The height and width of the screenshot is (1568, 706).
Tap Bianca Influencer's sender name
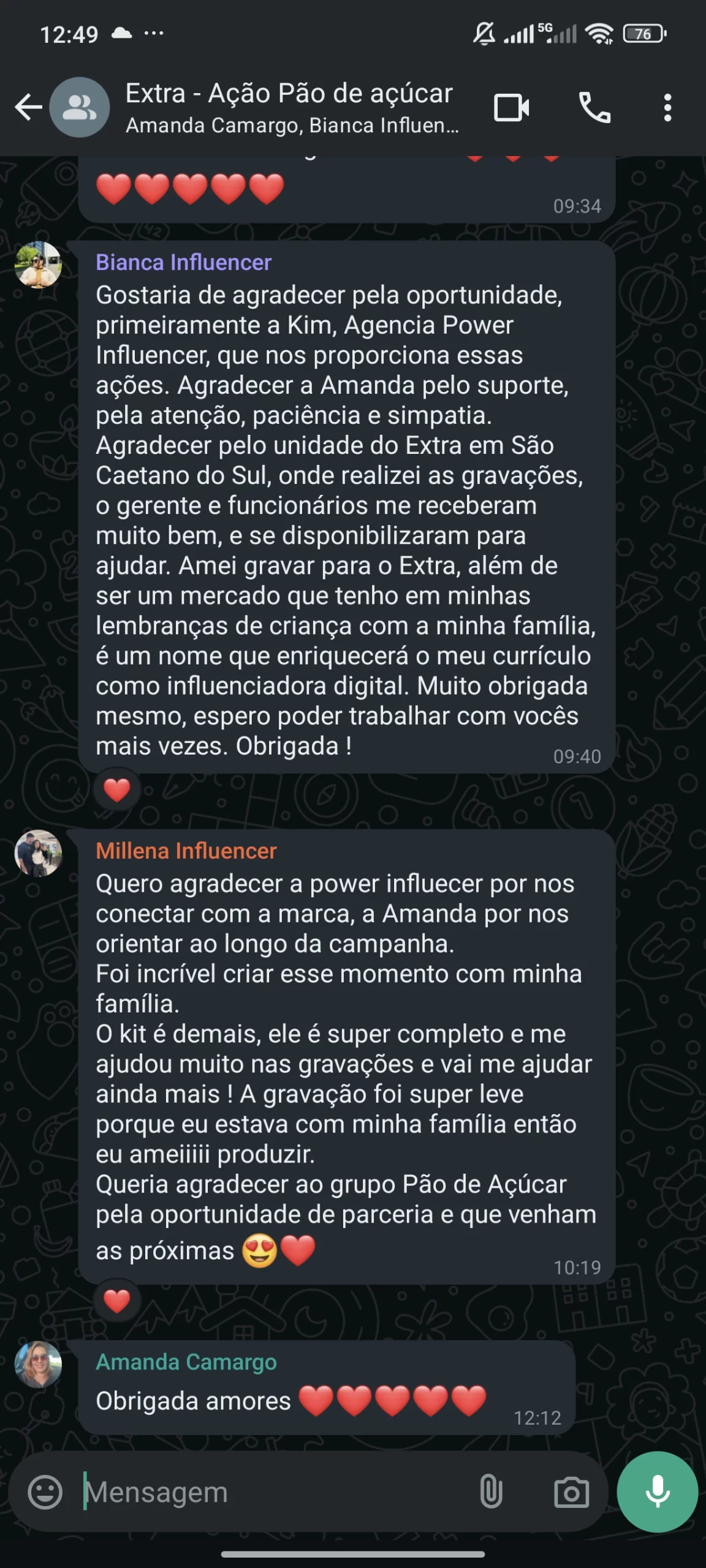(x=183, y=262)
